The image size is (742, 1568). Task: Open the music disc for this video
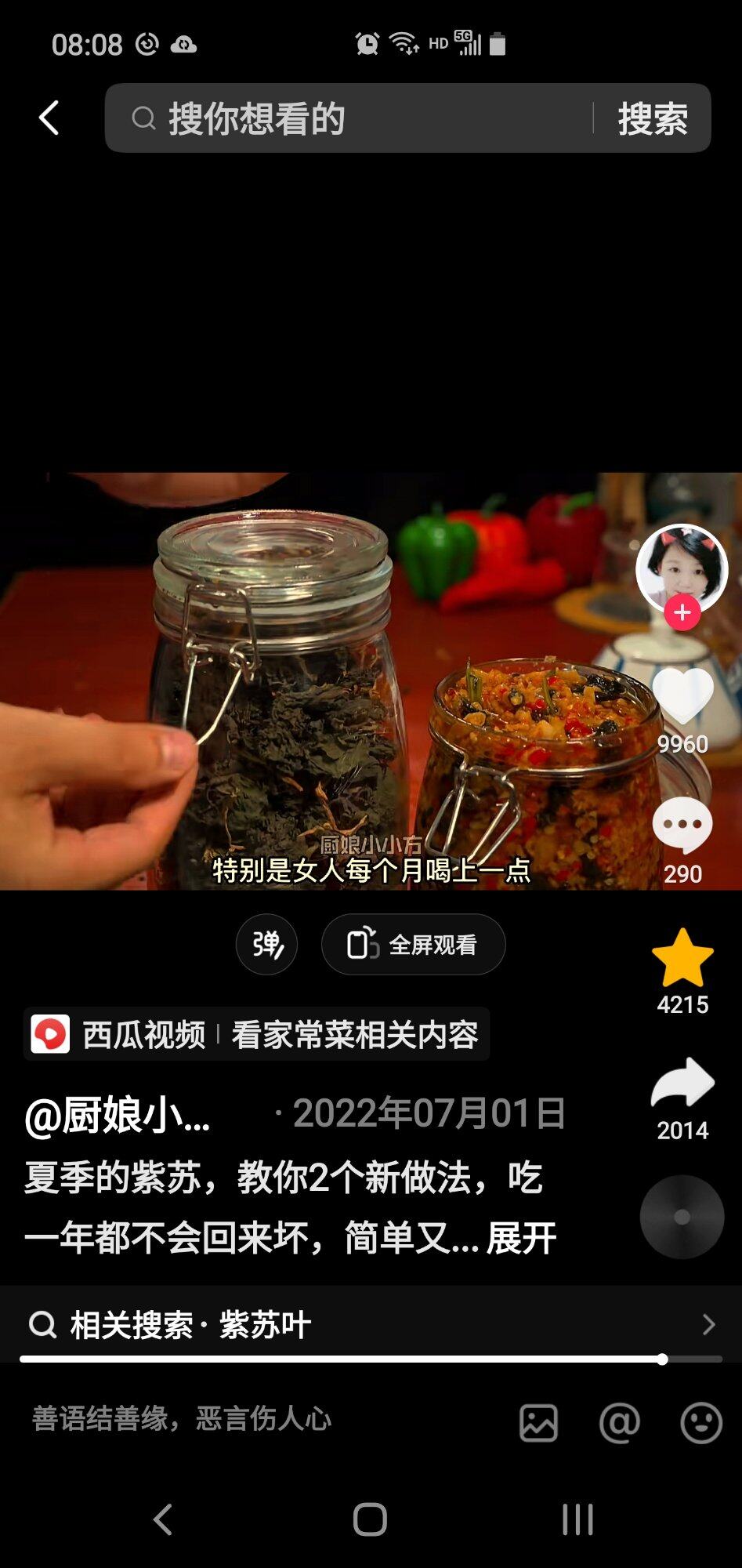tap(682, 1216)
